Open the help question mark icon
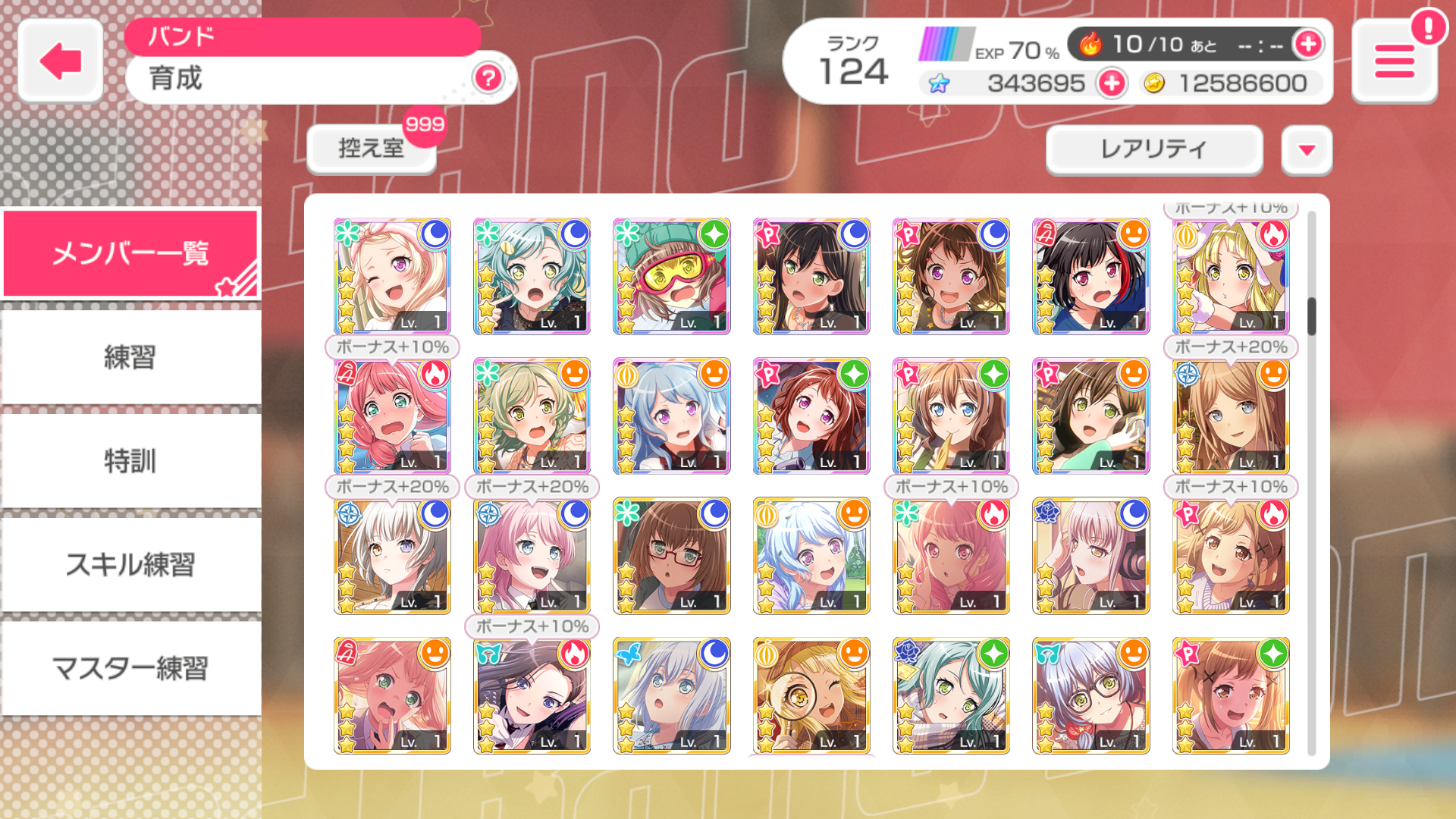Image resolution: width=1456 pixels, height=819 pixels. pos(488,77)
